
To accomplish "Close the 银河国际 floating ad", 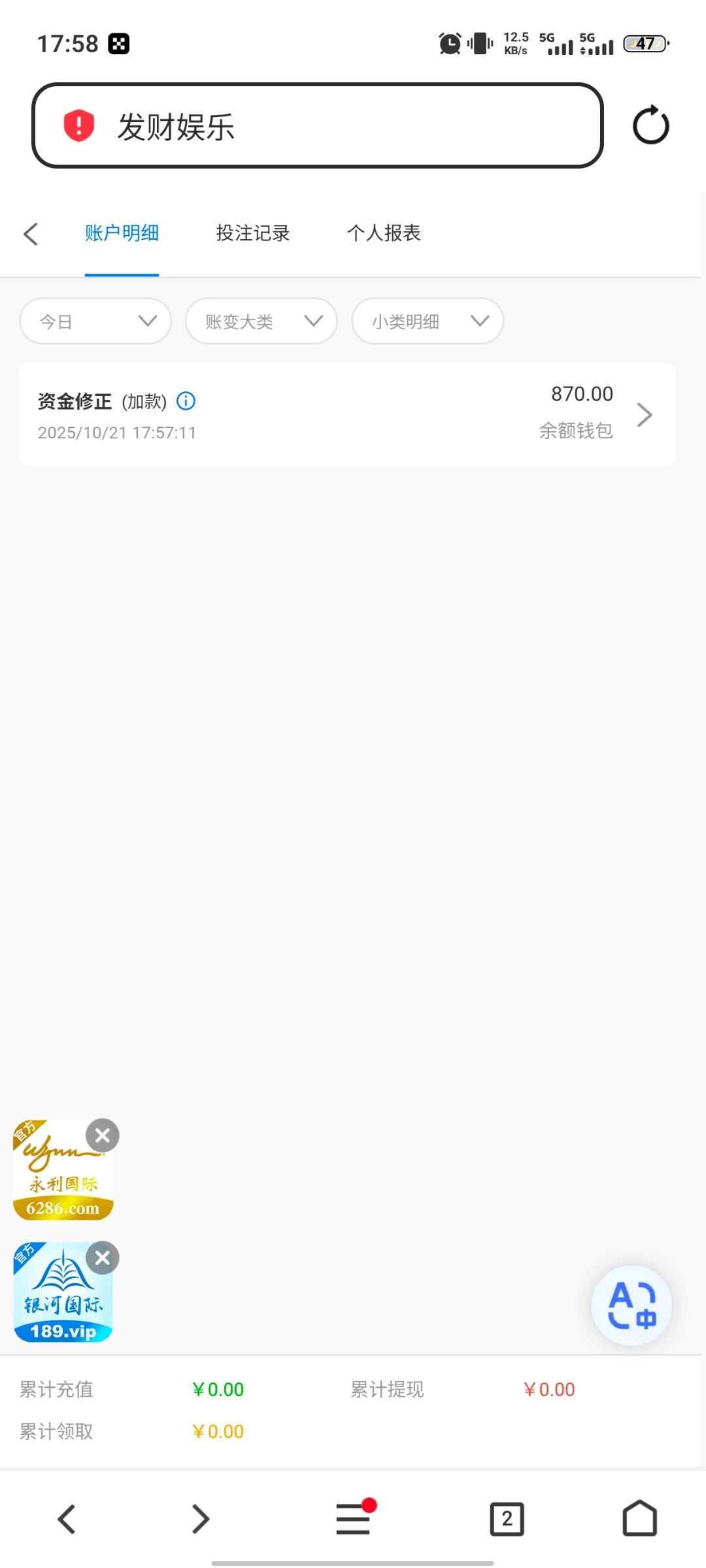I will (103, 1258).
